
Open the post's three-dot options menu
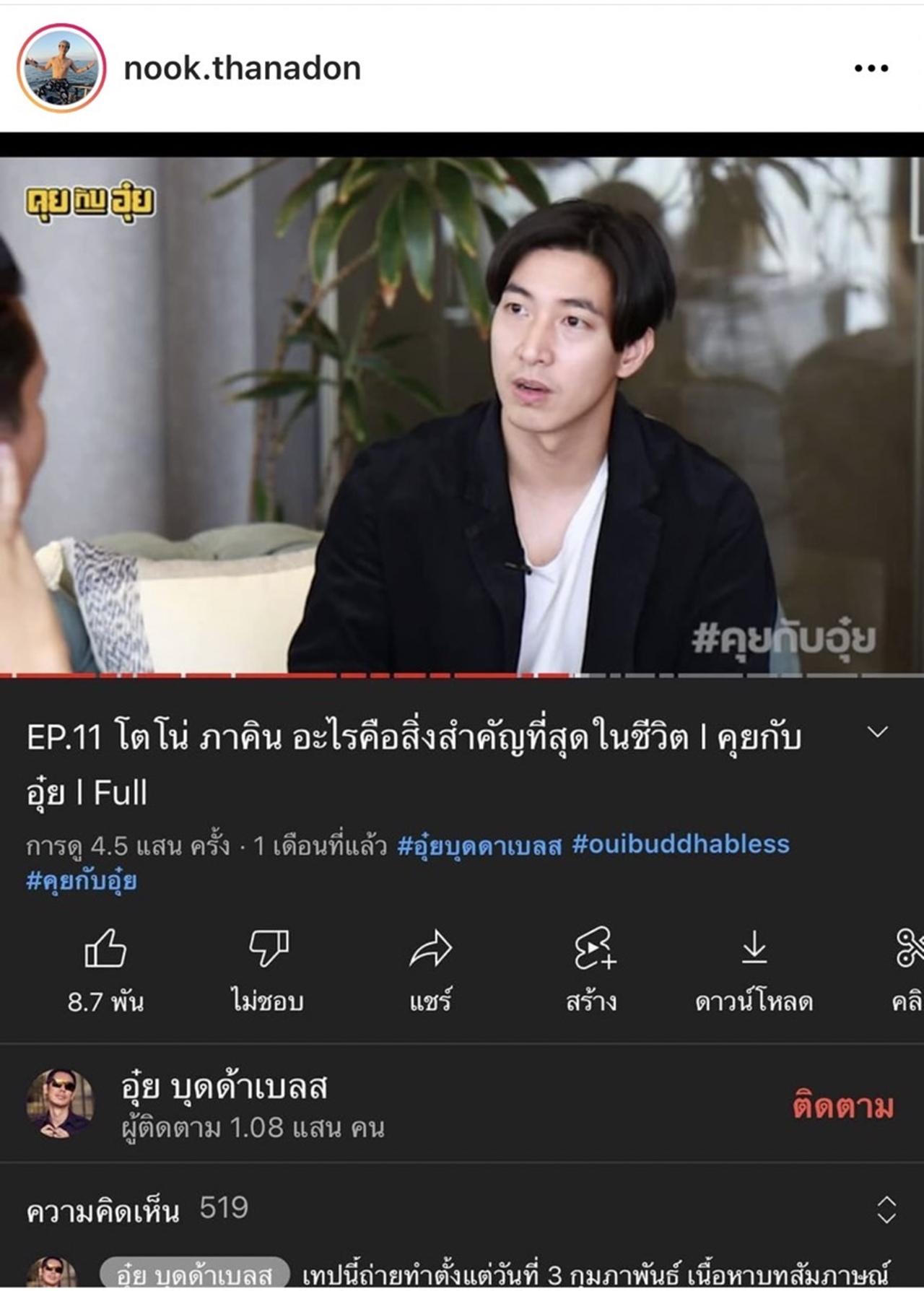[x=871, y=69]
